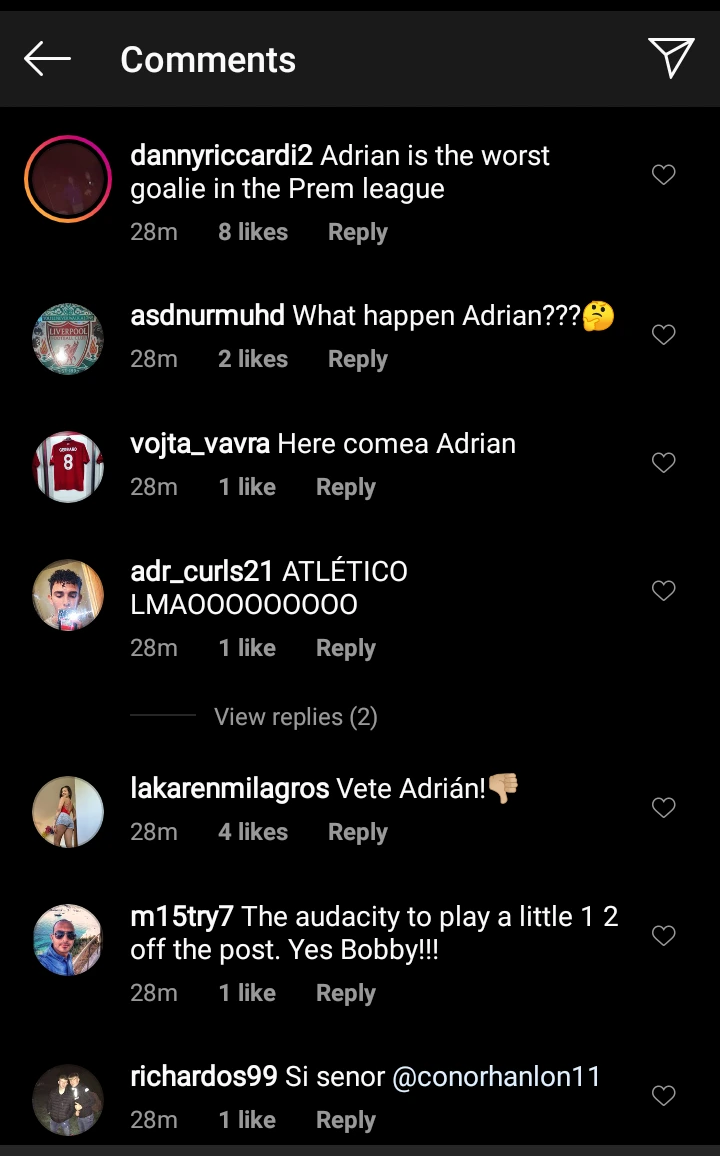
Task: Like m15try7's comment
Action: pos(663,935)
